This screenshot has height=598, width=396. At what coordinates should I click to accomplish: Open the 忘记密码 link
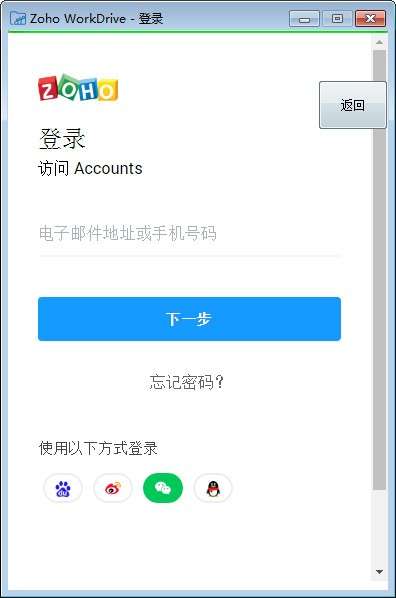187,382
